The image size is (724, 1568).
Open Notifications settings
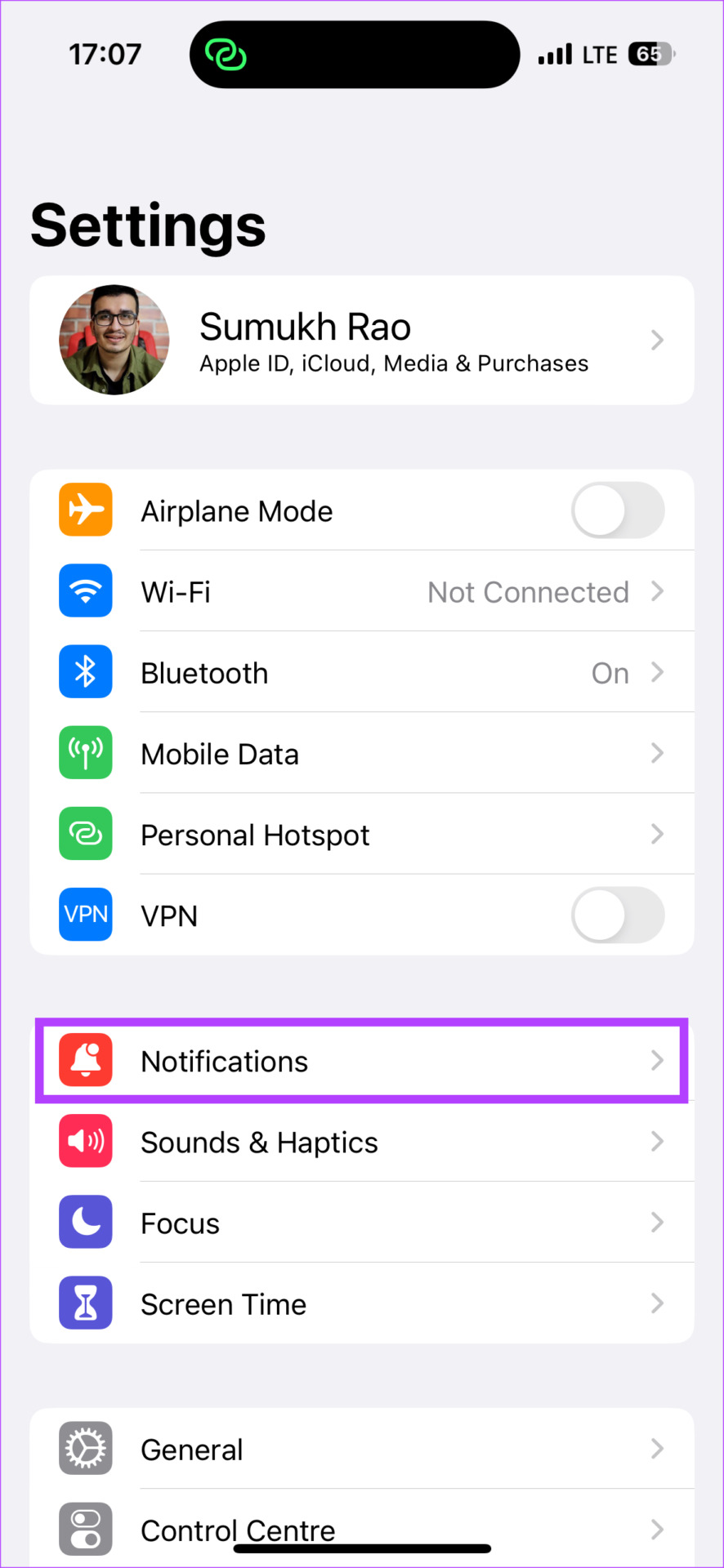pyautogui.click(x=362, y=1061)
